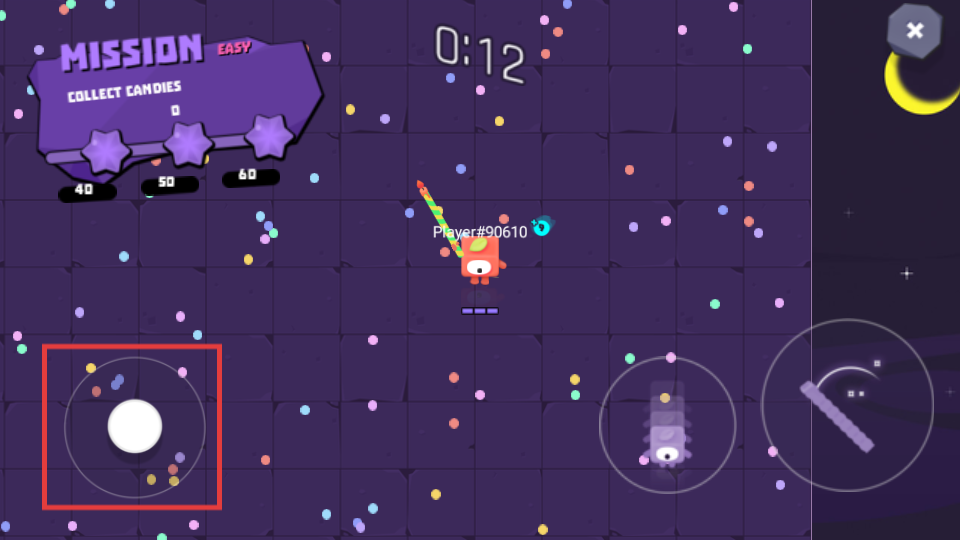This screenshot has height=540, width=960.
Task: Tap the virtual joystick knob
Action: click(x=135, y=426)
